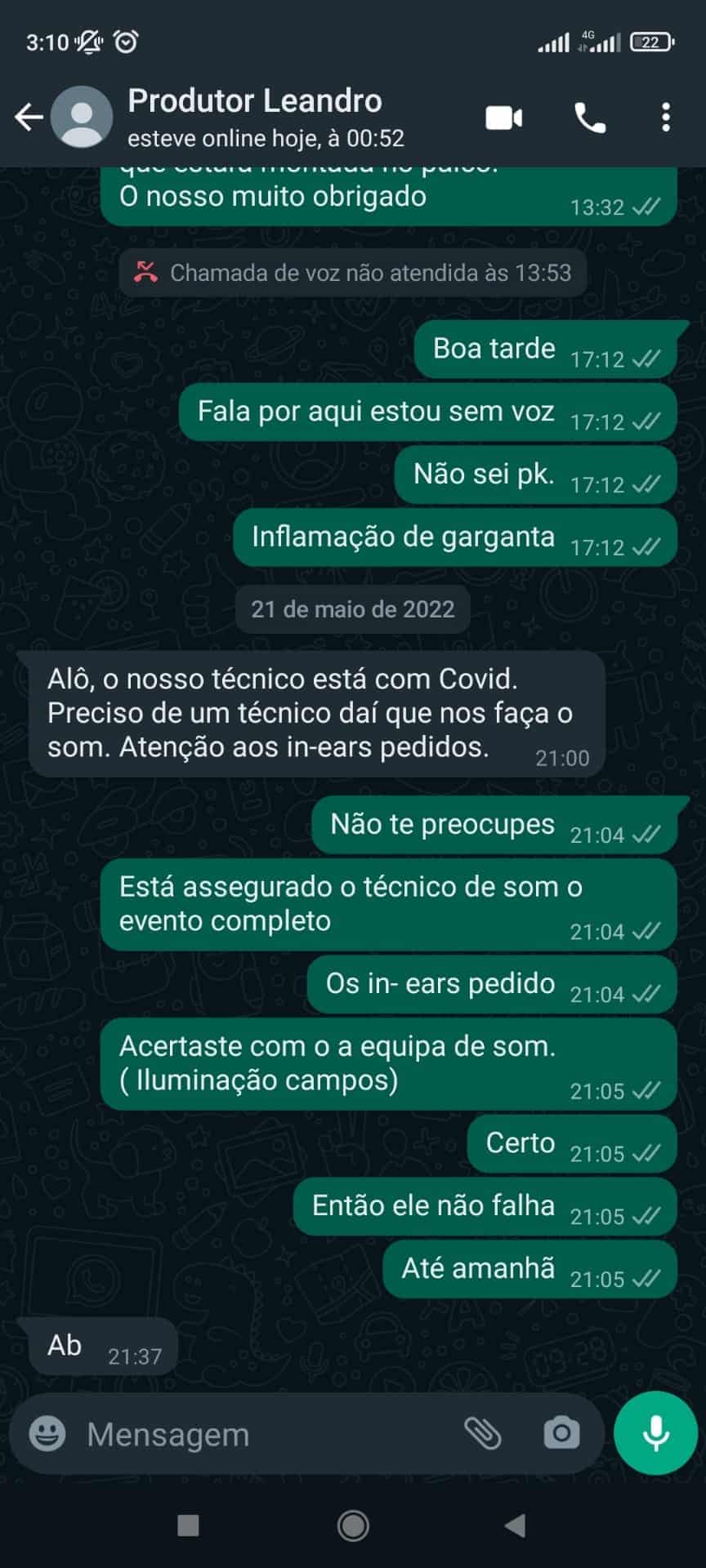Tap the green microphone voice message button
Viewport: 706px width, 1568px height.
[x=655, y=1433]
